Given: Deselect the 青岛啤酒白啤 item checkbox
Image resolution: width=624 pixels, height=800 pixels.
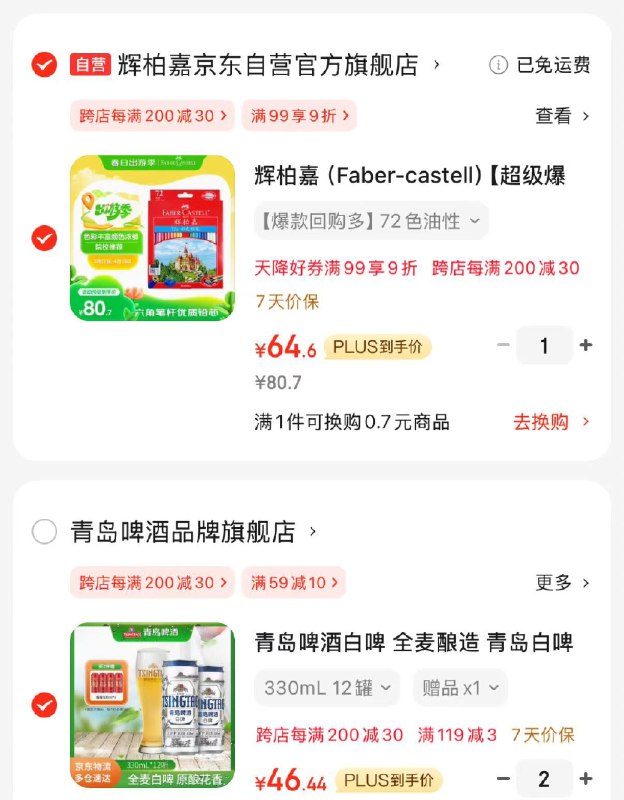Looking at the screenshot, I should (x=44, y=705).
